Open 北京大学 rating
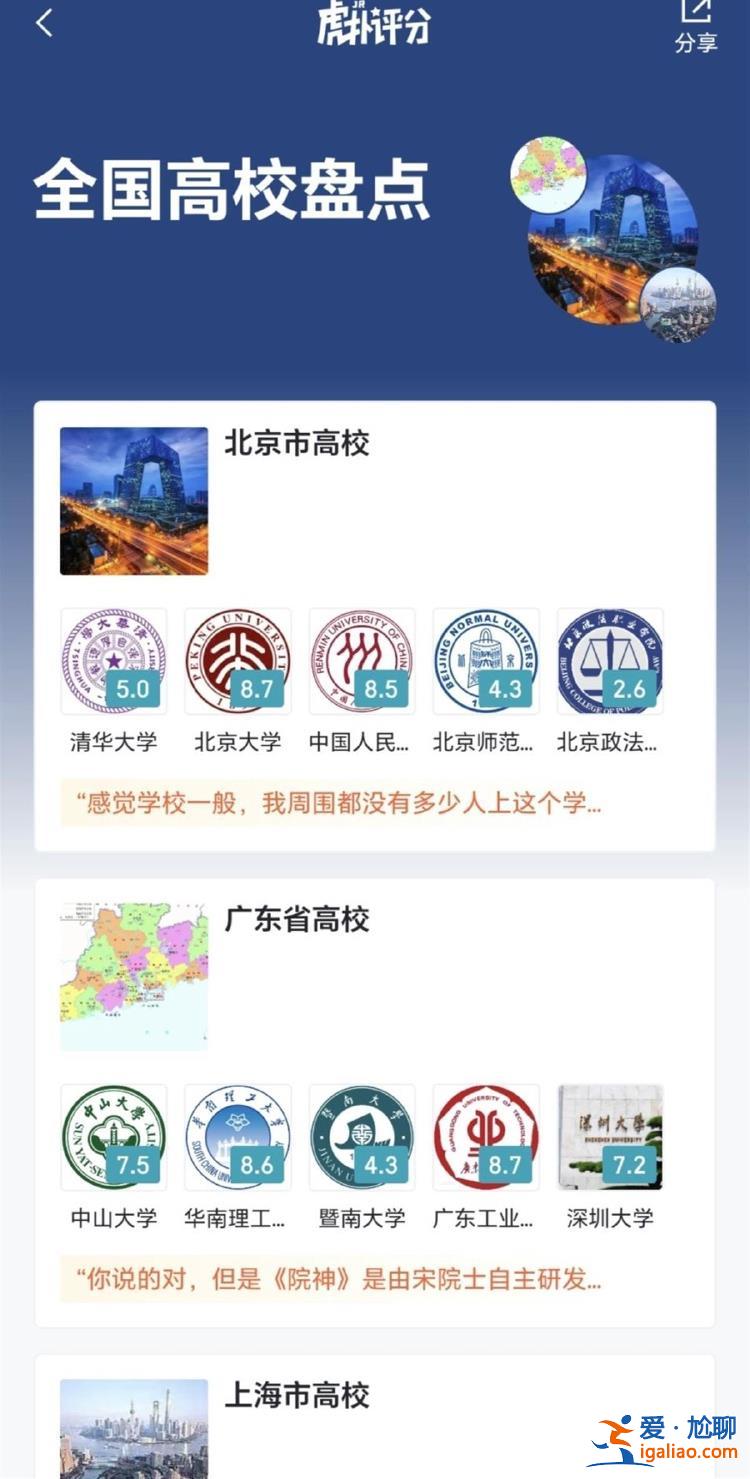 tap(238, 682)
